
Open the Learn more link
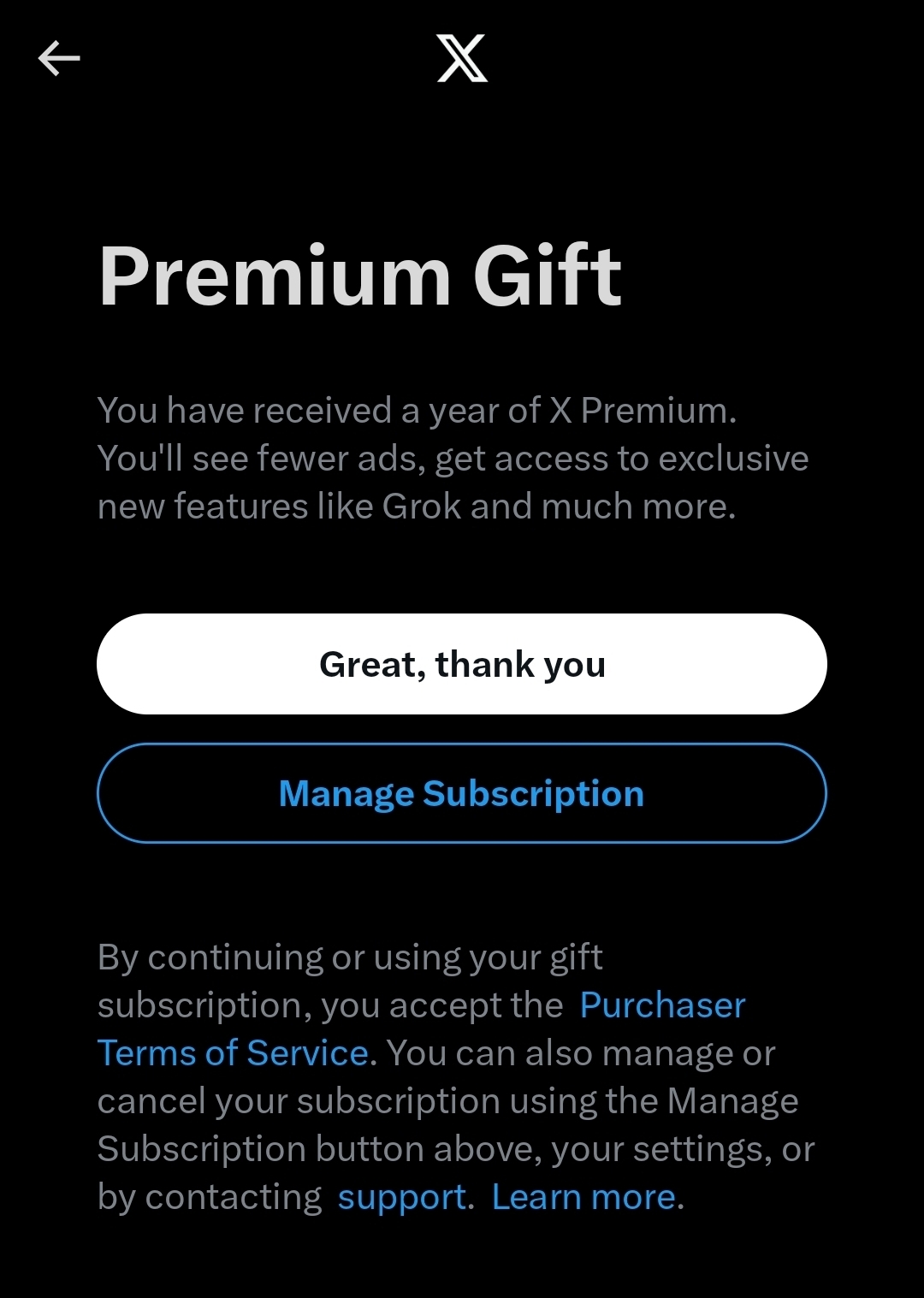point(584,1197)
